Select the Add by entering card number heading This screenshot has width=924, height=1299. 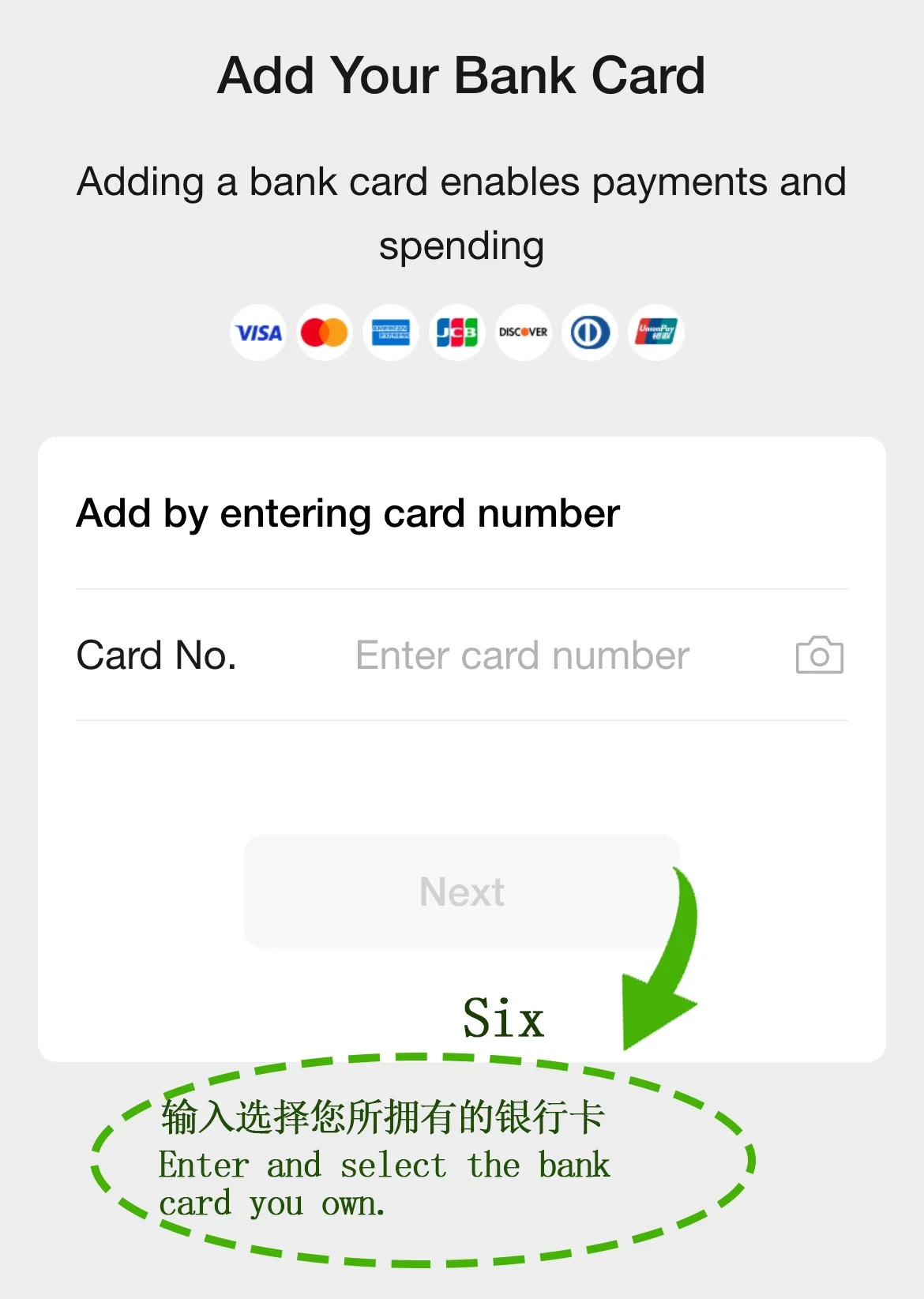pos(347,512)
